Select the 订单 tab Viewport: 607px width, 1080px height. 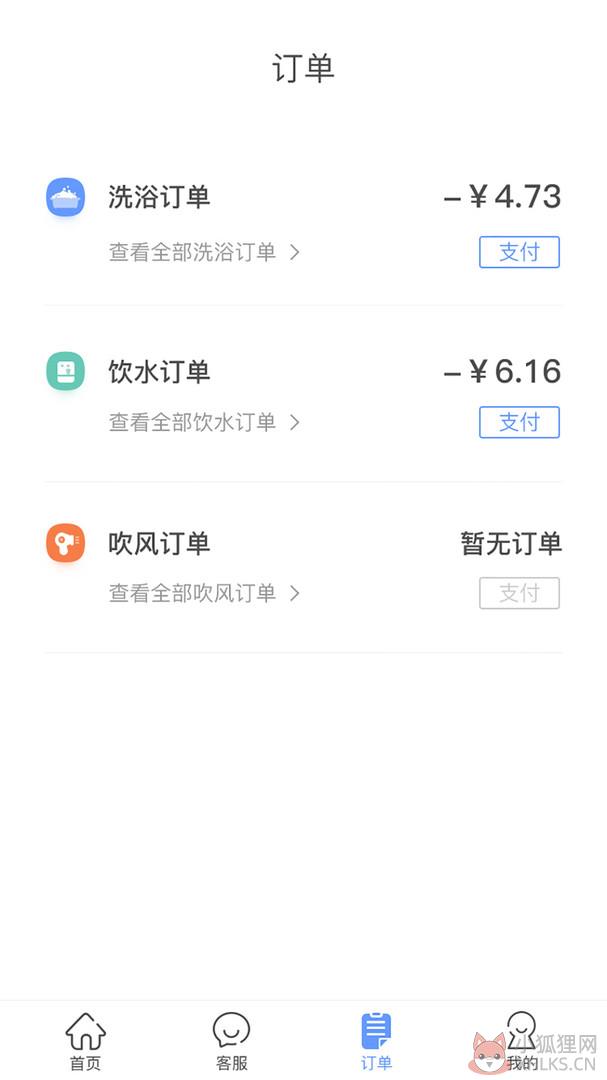(376, 1041)
